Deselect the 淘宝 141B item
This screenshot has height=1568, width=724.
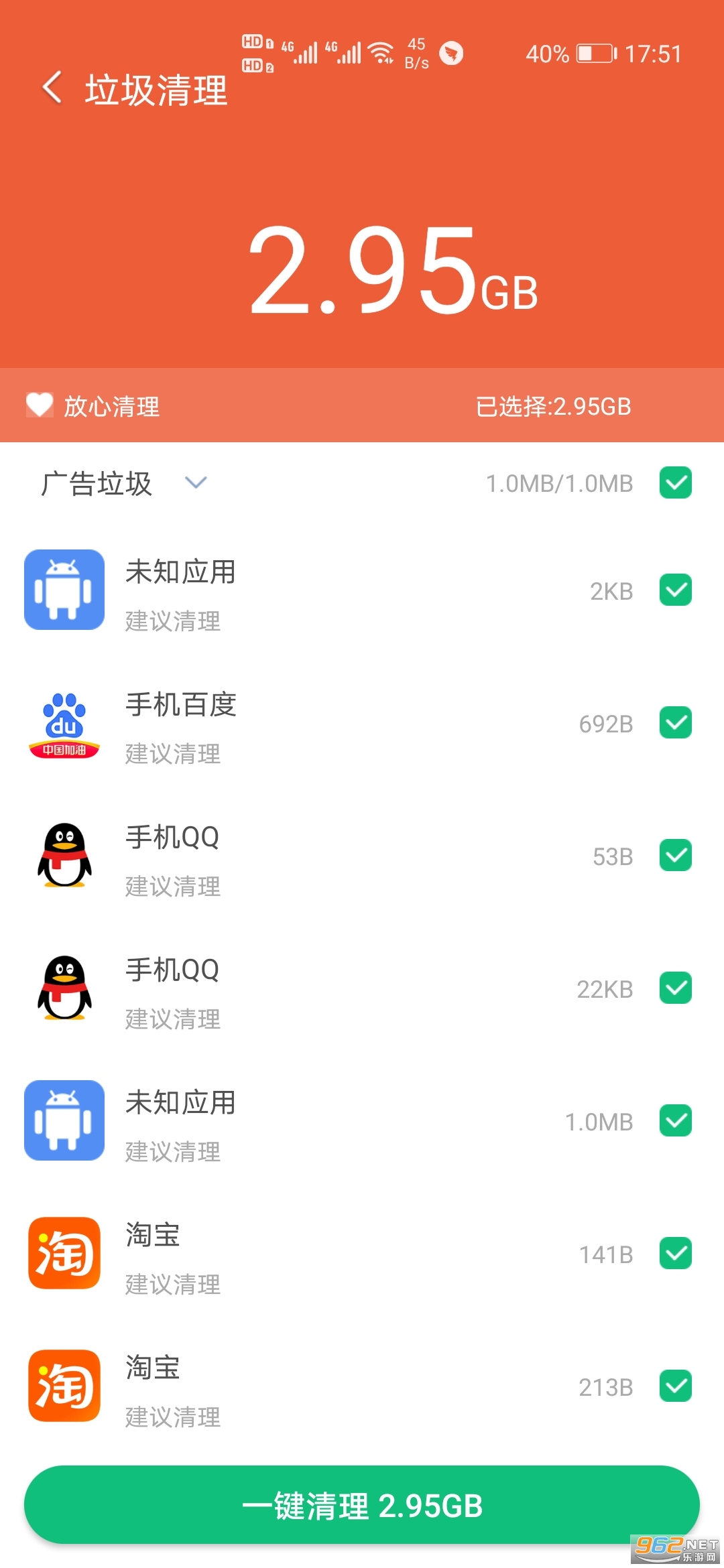pos(675,1254)
